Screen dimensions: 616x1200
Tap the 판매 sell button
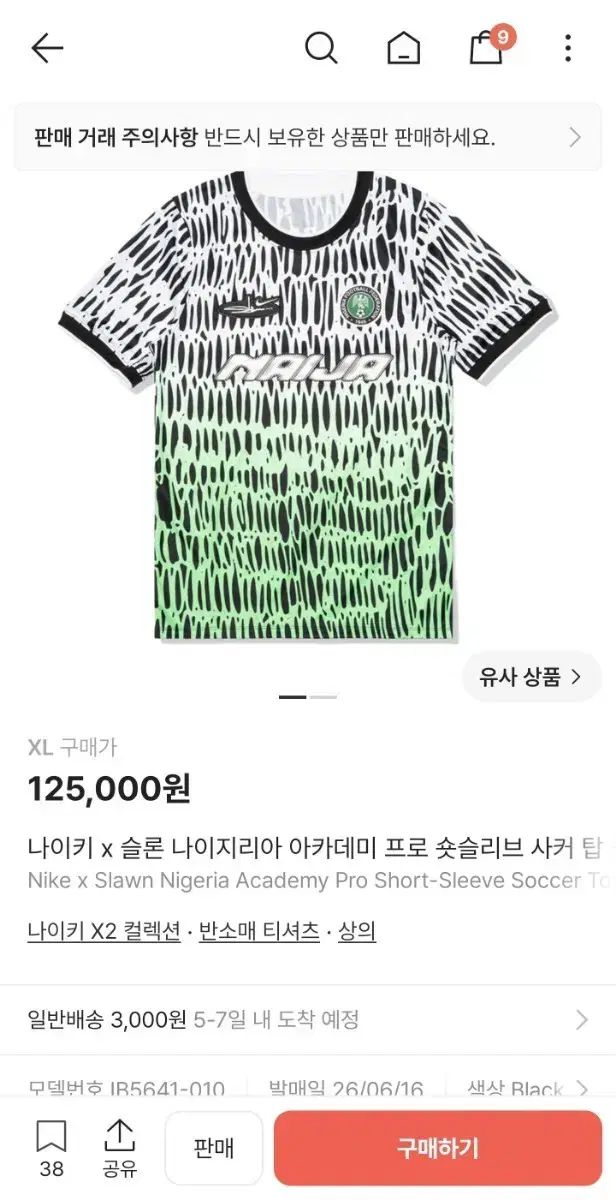pos(214,1148)
